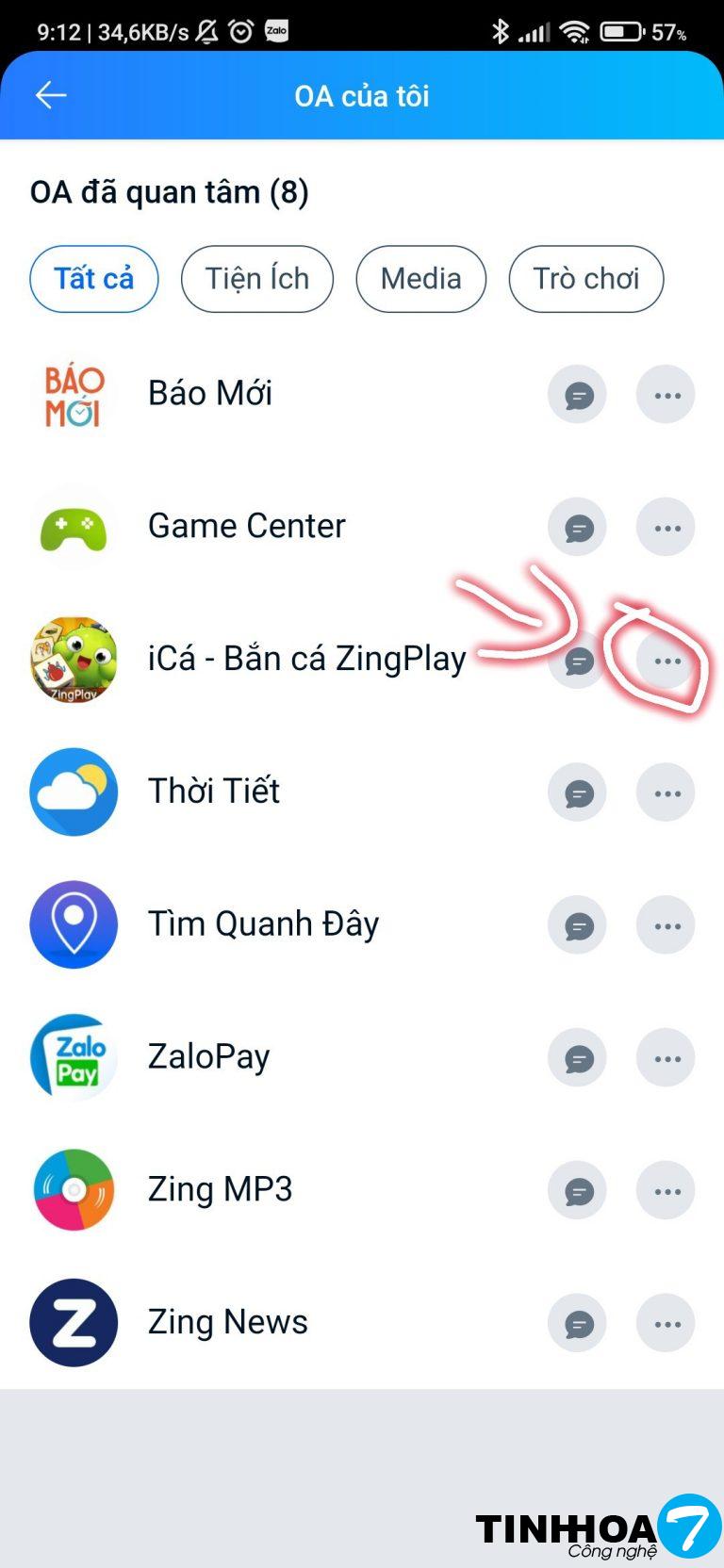Message the Báo Mới account
Image resolution: width=724 pixels, height=1568 pixels.
[x=577, y=395]
